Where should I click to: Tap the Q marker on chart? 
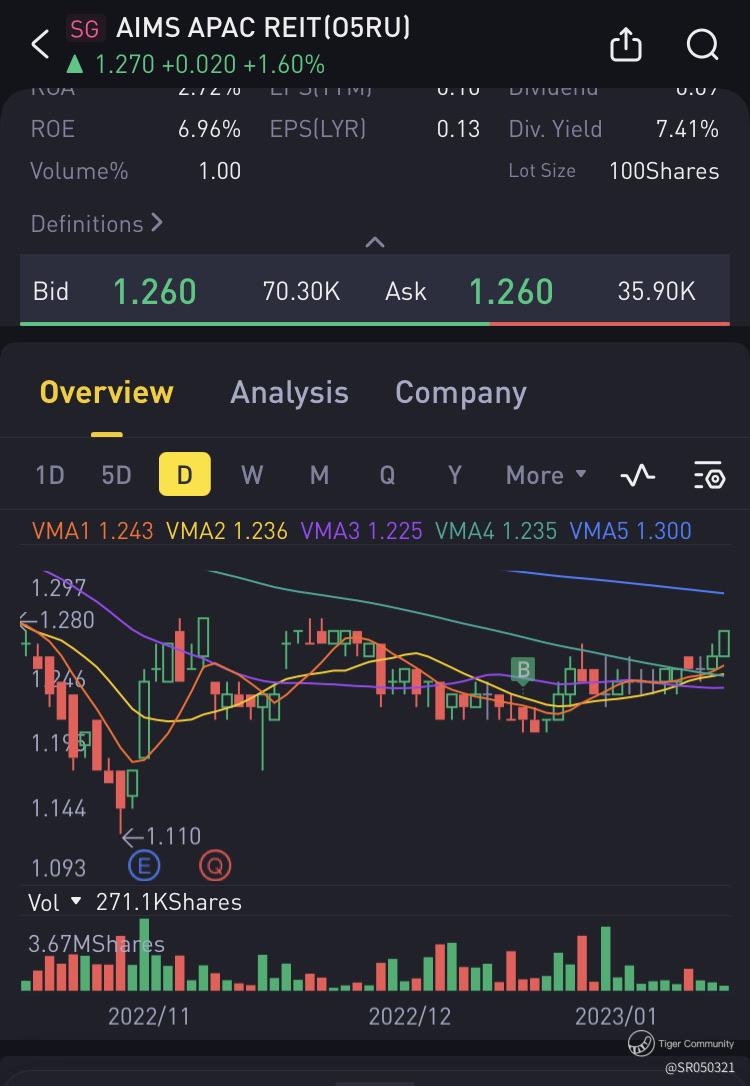click(x=214, y=865)
